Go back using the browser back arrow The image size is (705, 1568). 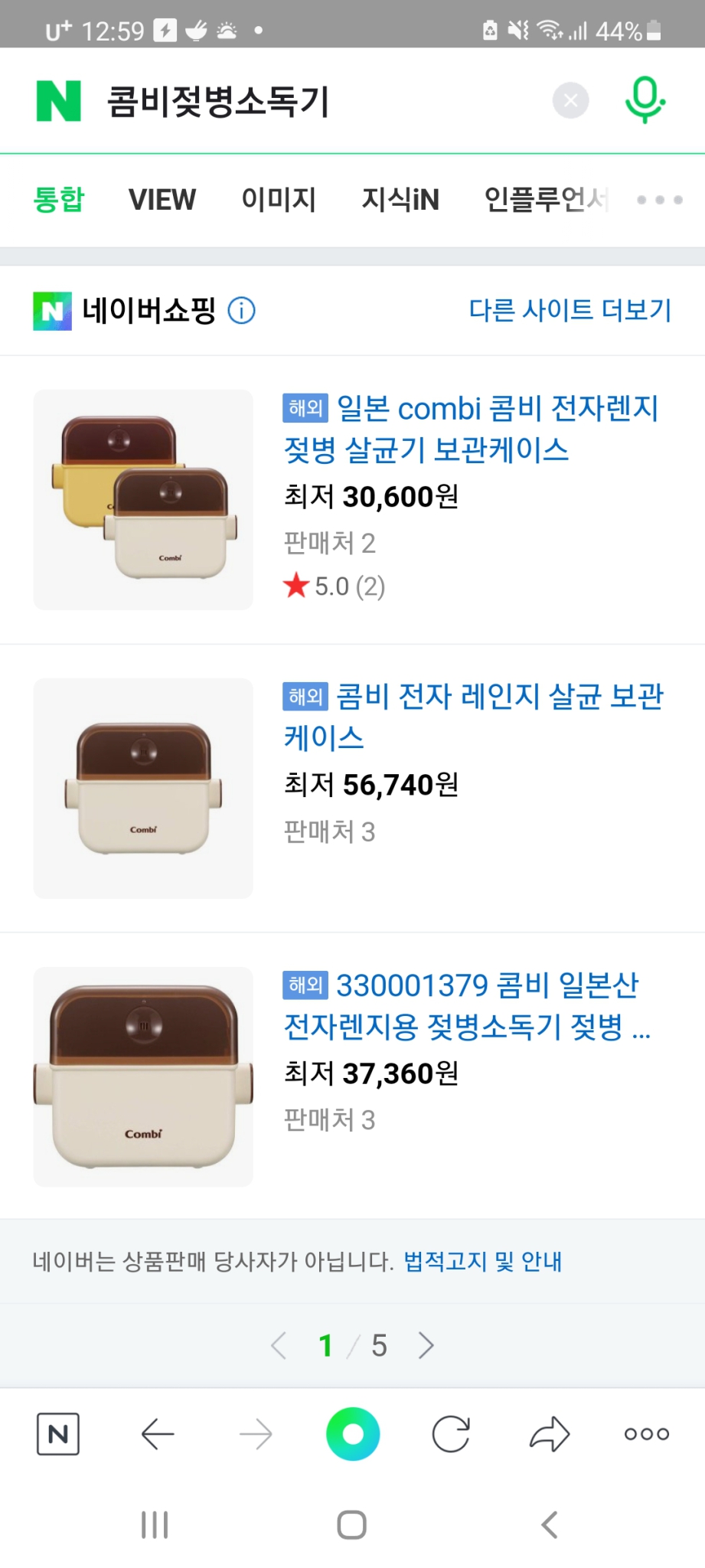[155, 1434]
